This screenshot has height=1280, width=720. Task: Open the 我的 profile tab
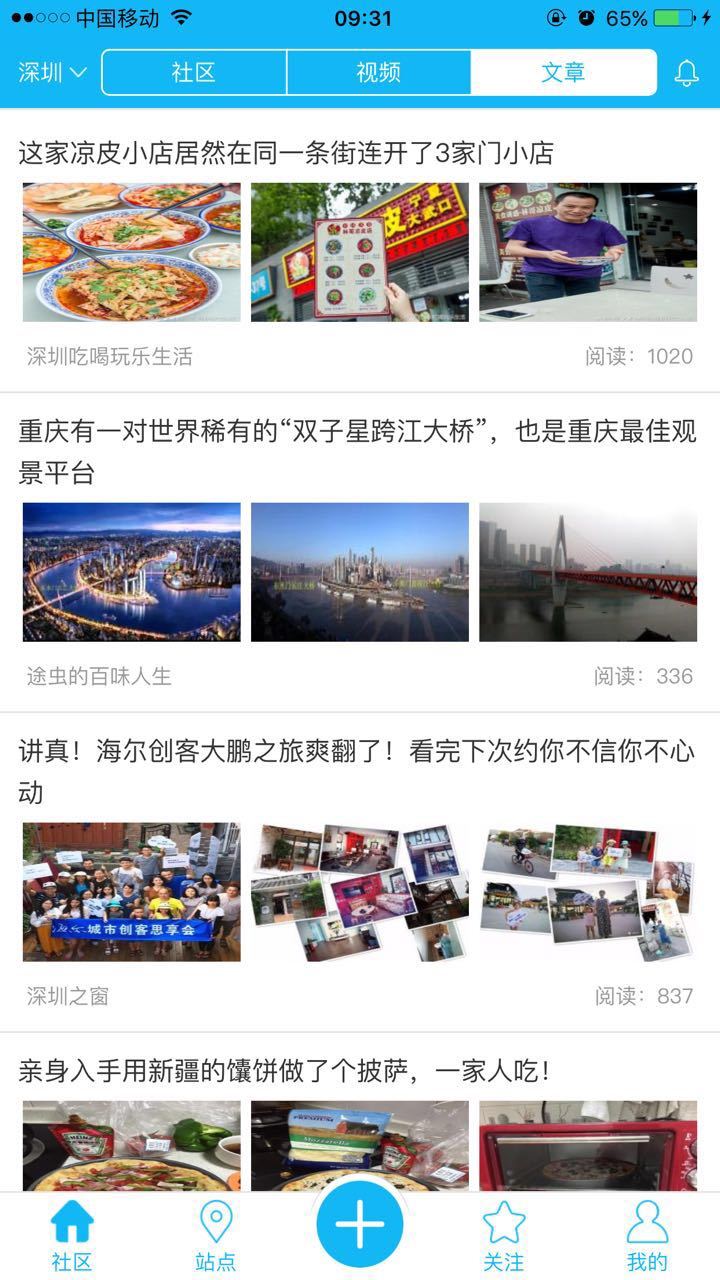(x=647, y=1236)
